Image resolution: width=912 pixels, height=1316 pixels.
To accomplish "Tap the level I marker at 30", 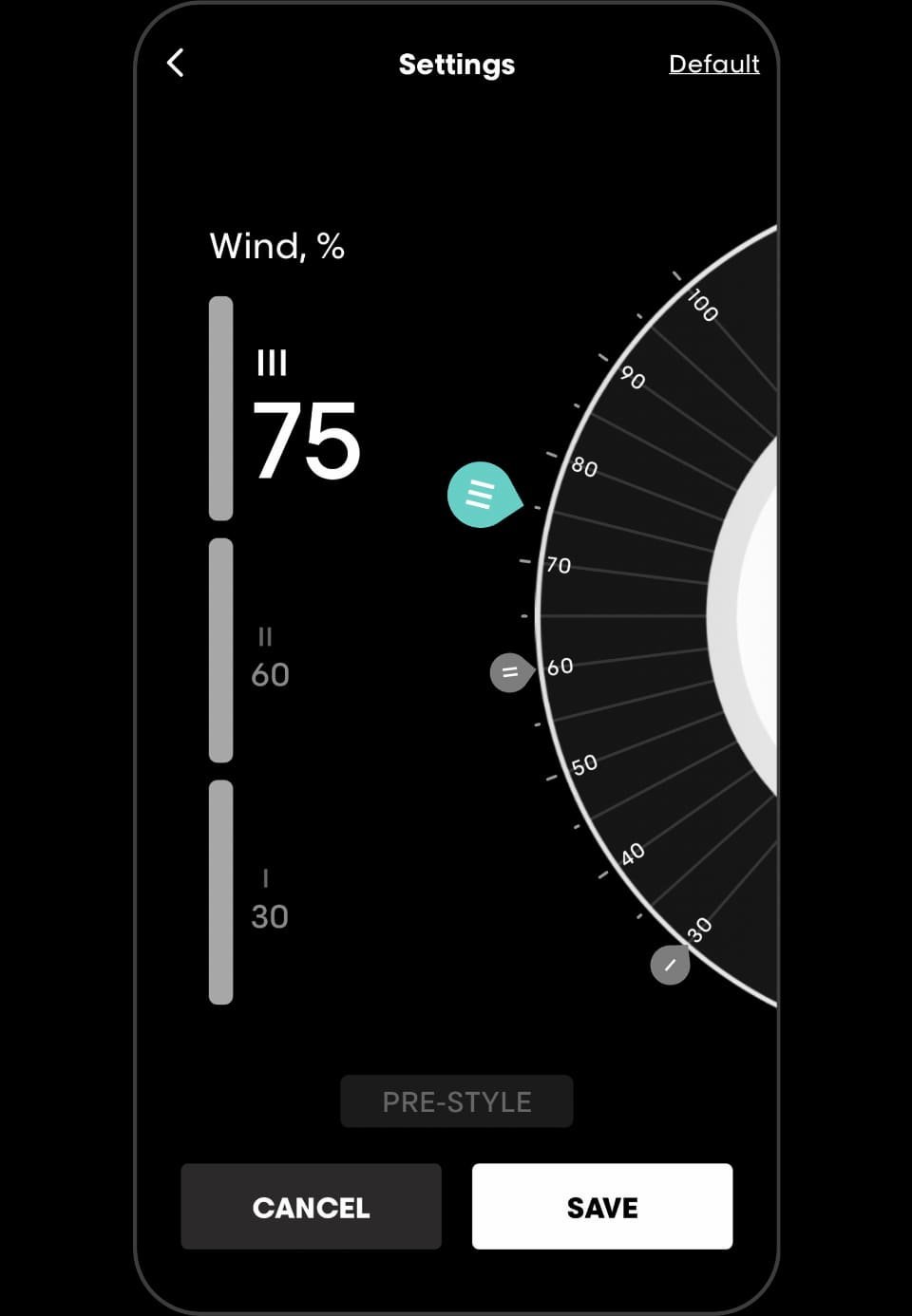I will click(x=670, y=966).
